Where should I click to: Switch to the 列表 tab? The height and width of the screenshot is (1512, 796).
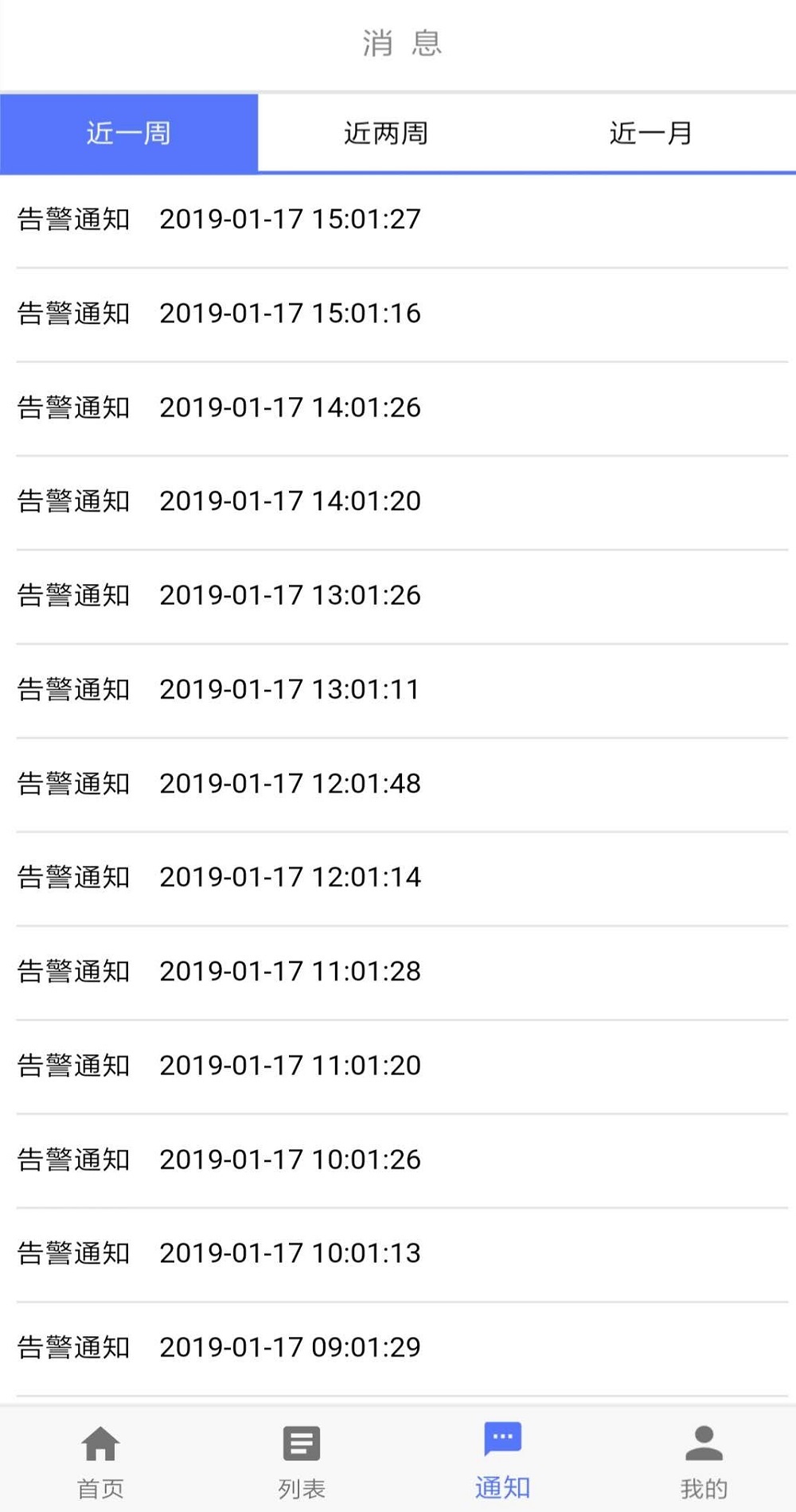coord(302,1460)
